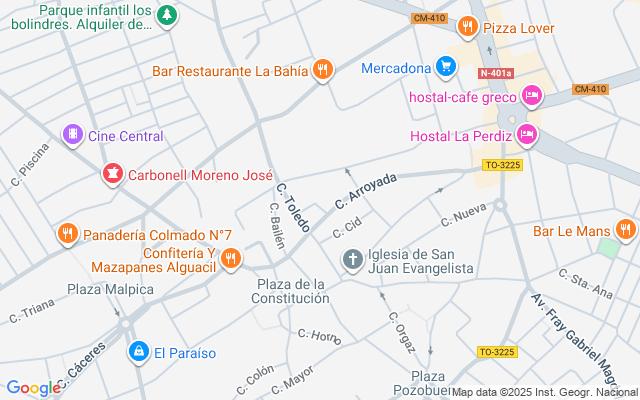Open the El Paraíso place marker
Viewport: 640px width, 400px height.
[x=138, y=352]
